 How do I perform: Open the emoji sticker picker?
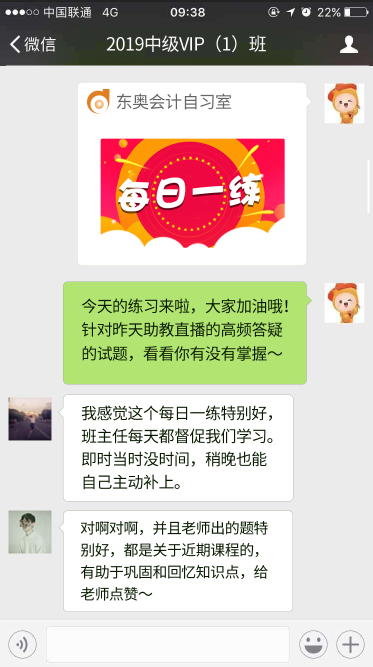[x=313, y=644]
